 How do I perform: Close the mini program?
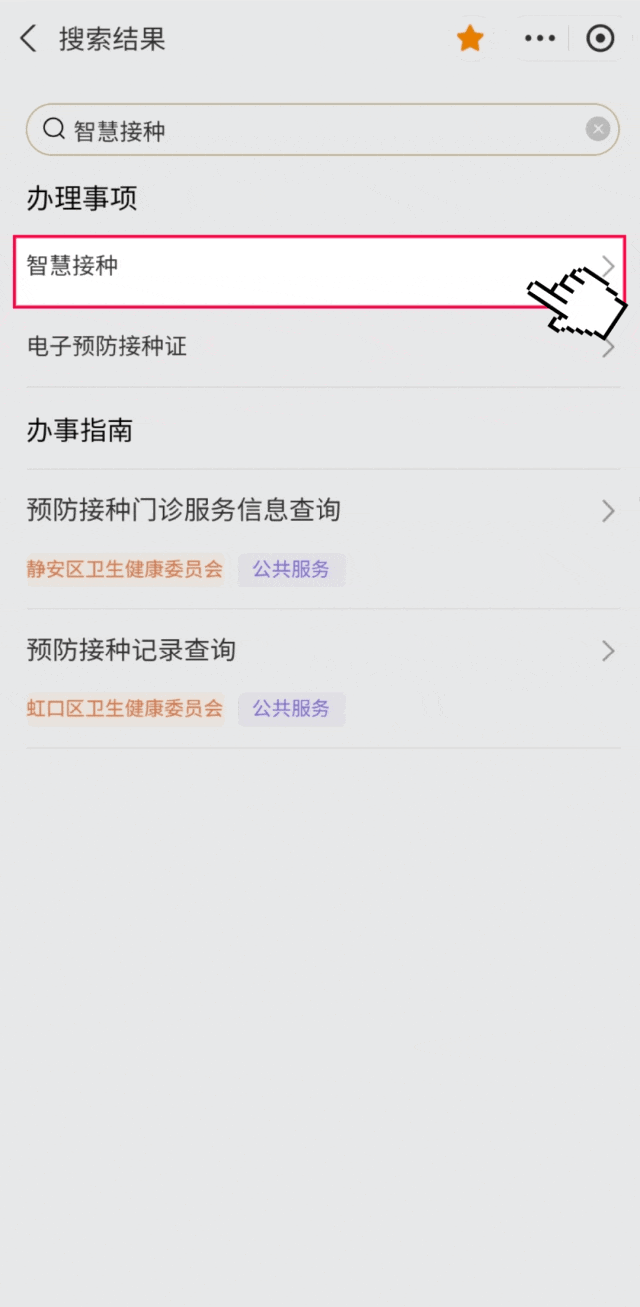[600, 39]
